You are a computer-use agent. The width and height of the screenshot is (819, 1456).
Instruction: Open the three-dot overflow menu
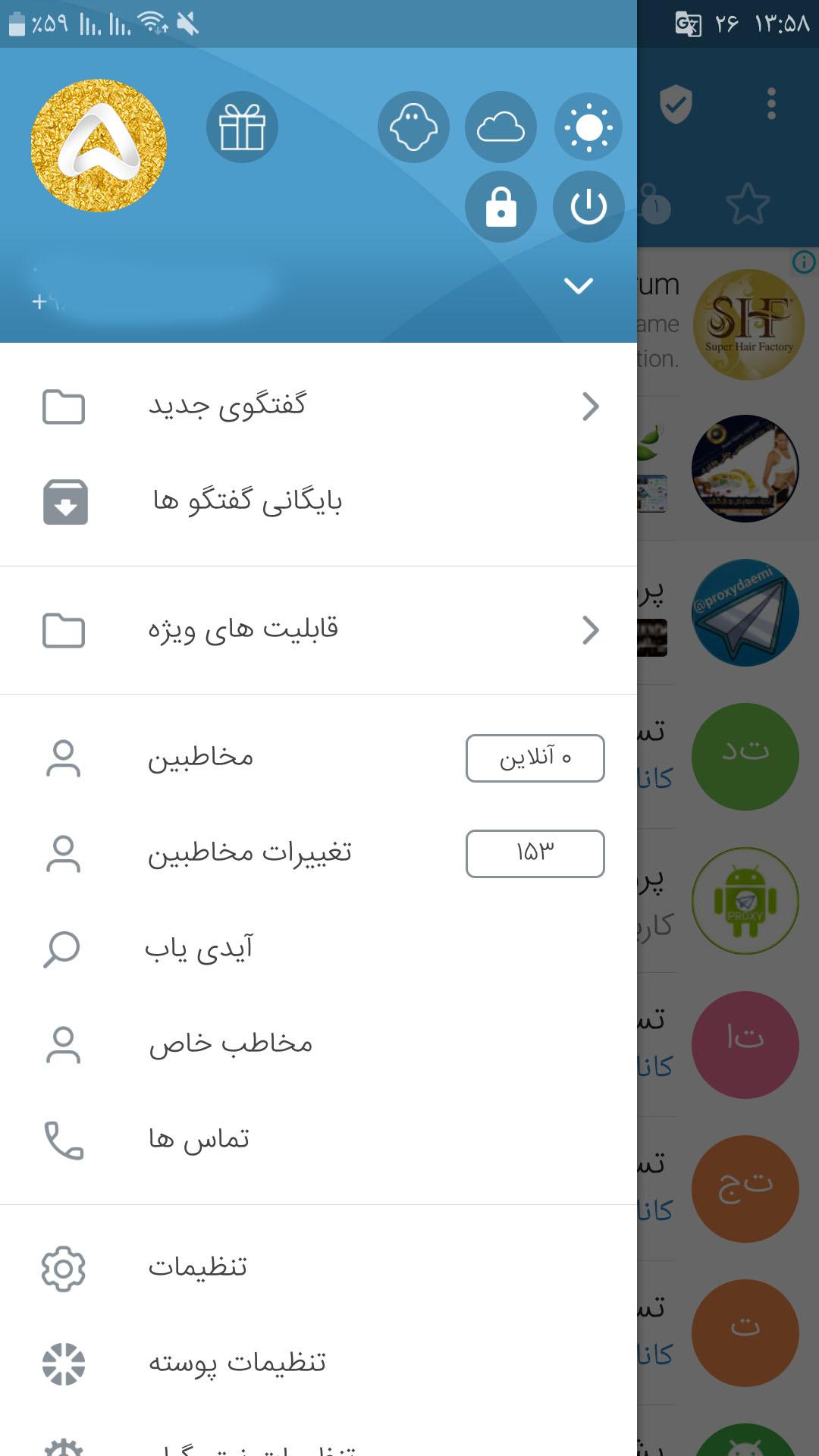[x=771, y=104]
